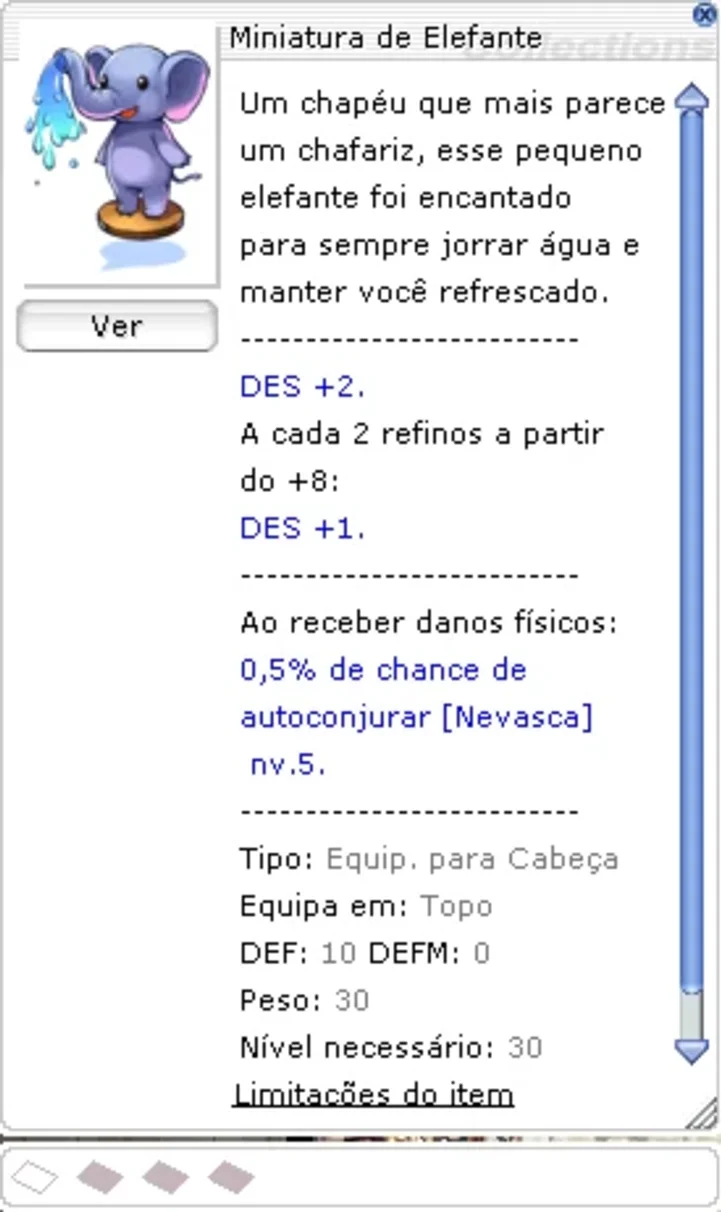The image size is (721, 1212).
Task: Tap the scrollbar down arrow
Action: coord(692,1051)
